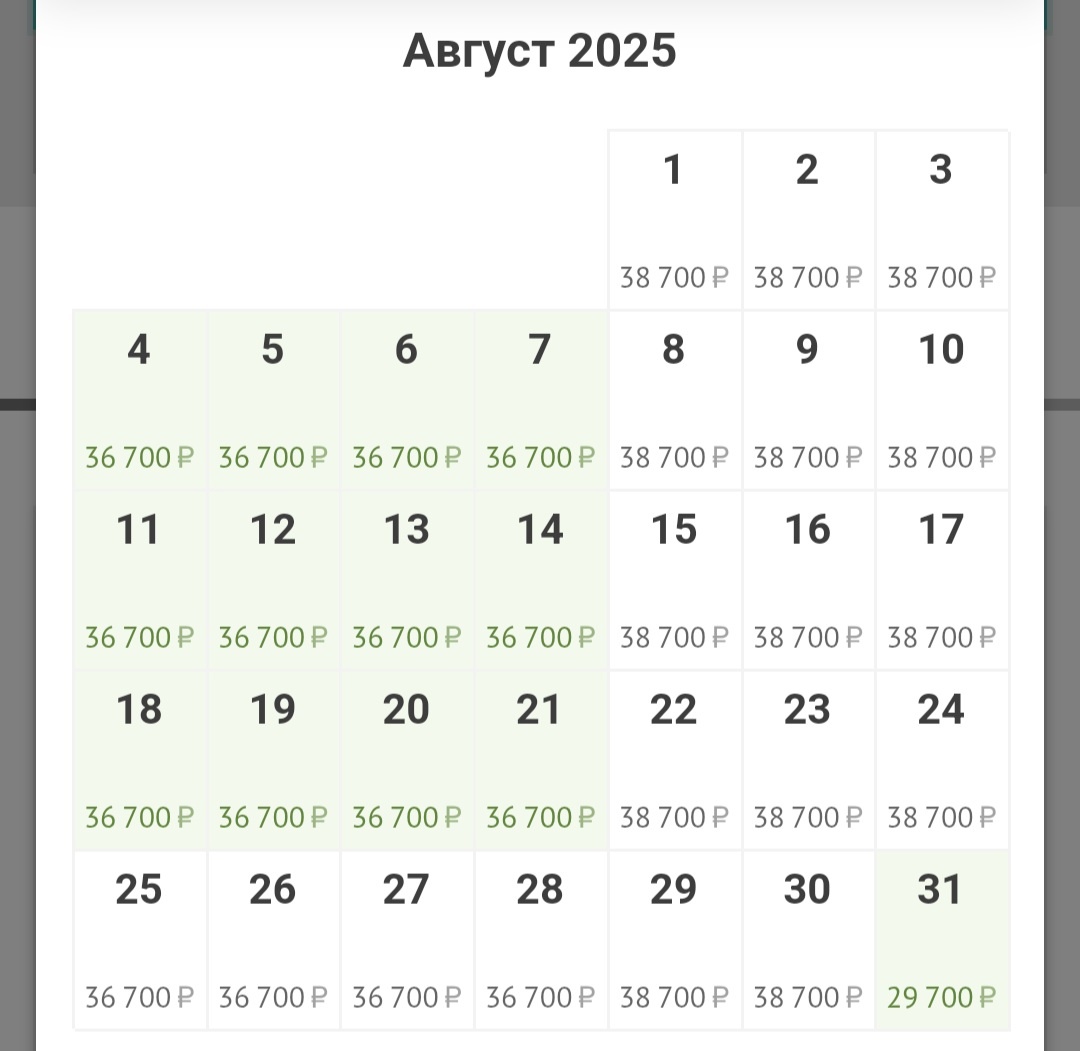Tap August 17 in the calendar
This screenshot has width=1080, height=1051.
point(941,580)
